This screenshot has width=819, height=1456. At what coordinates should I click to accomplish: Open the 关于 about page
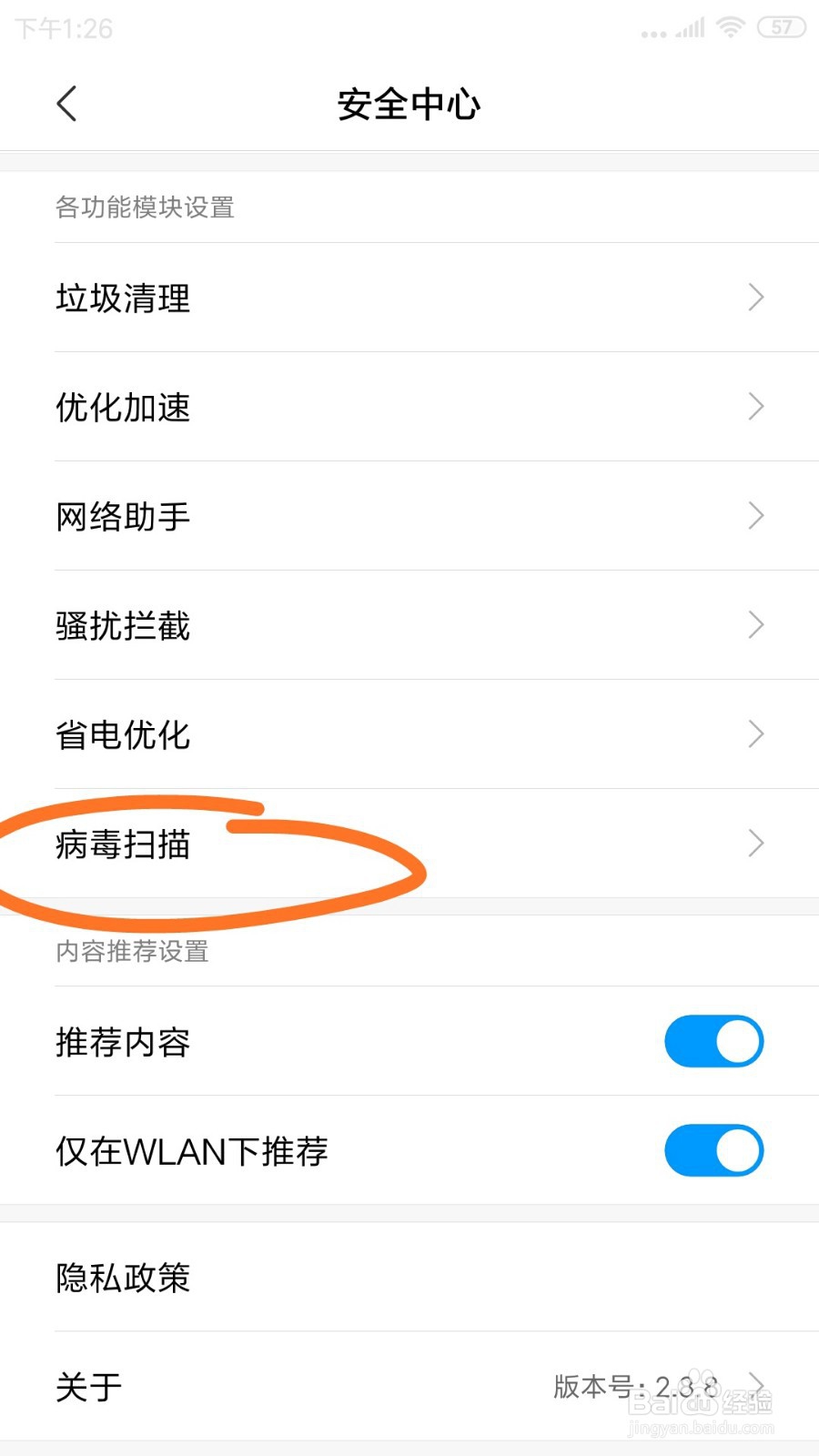(x=87, y=1386)
